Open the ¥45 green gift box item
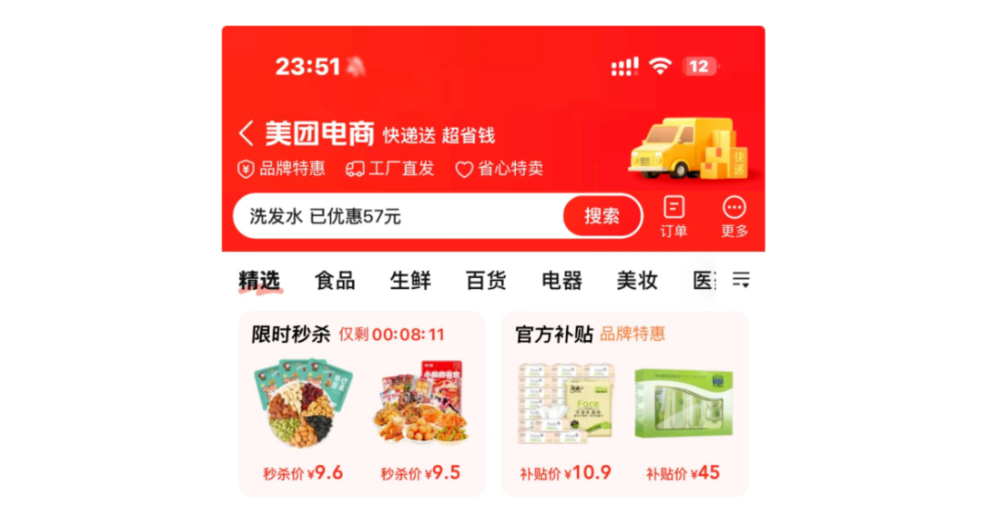 tap(683, 420)
